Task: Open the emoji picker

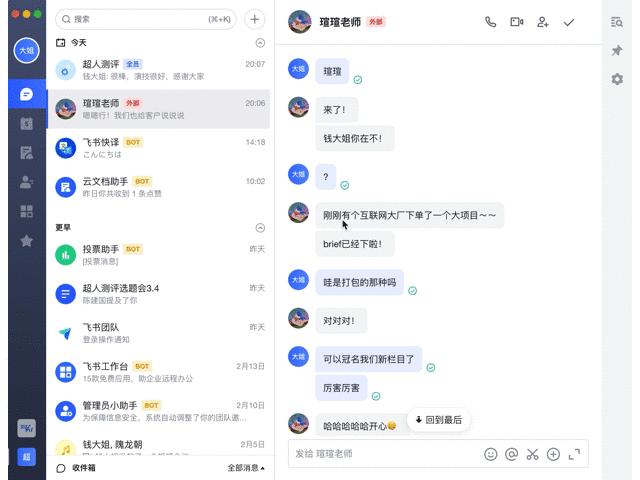Action: pos(490,454)
